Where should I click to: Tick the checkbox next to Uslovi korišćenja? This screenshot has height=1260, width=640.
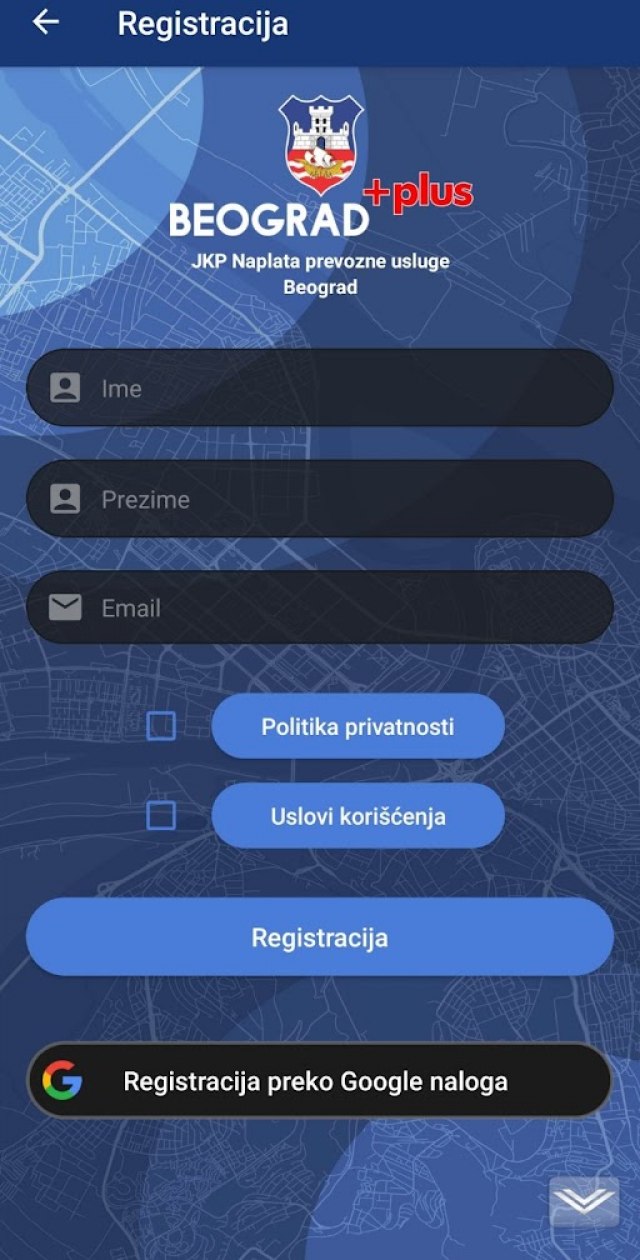click(161, 816)
